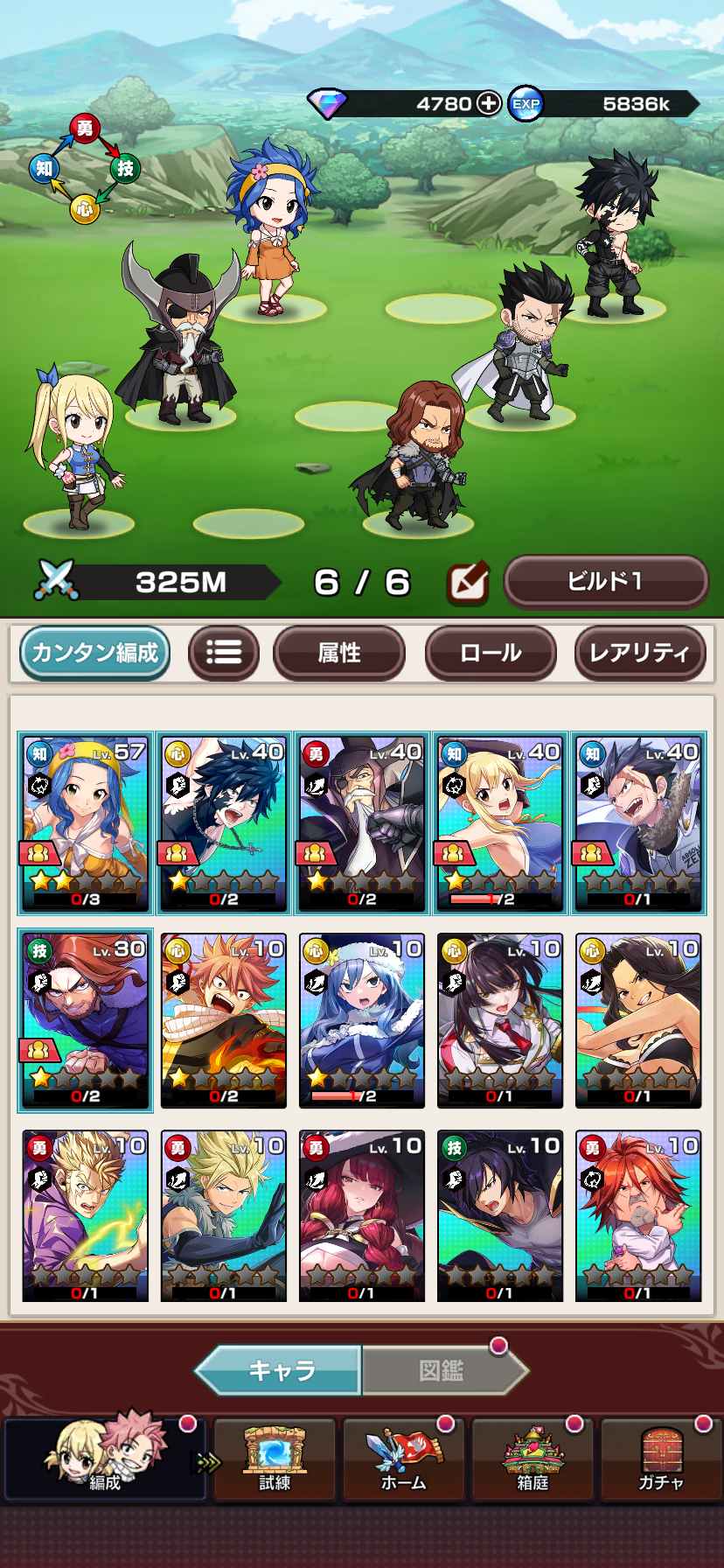Switch to the 図鑑 tab
Screen dimensions: 724x1568
click(x=442, y=1370)
